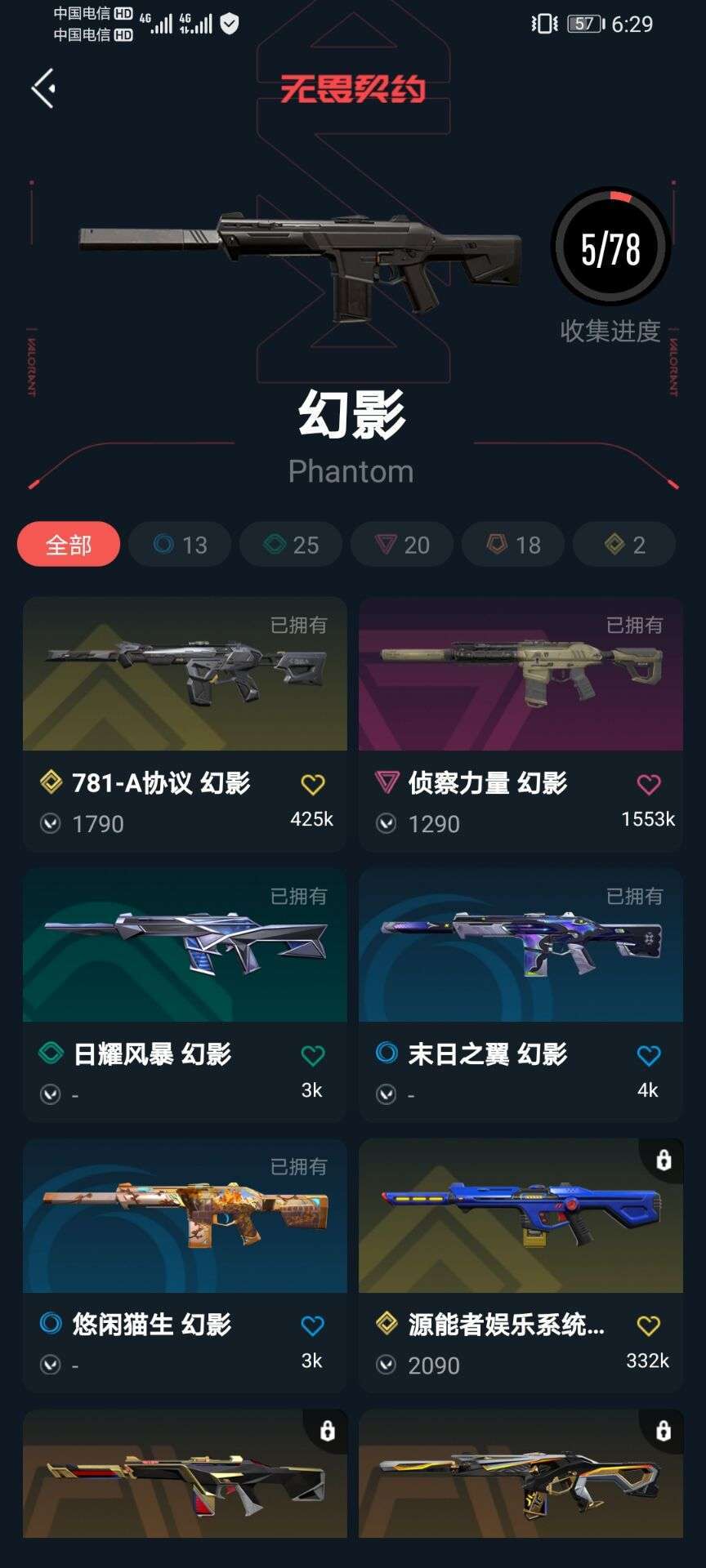Like the 源能者娱乐系统 skin

pyautogui.click(x=649, y=1326)
